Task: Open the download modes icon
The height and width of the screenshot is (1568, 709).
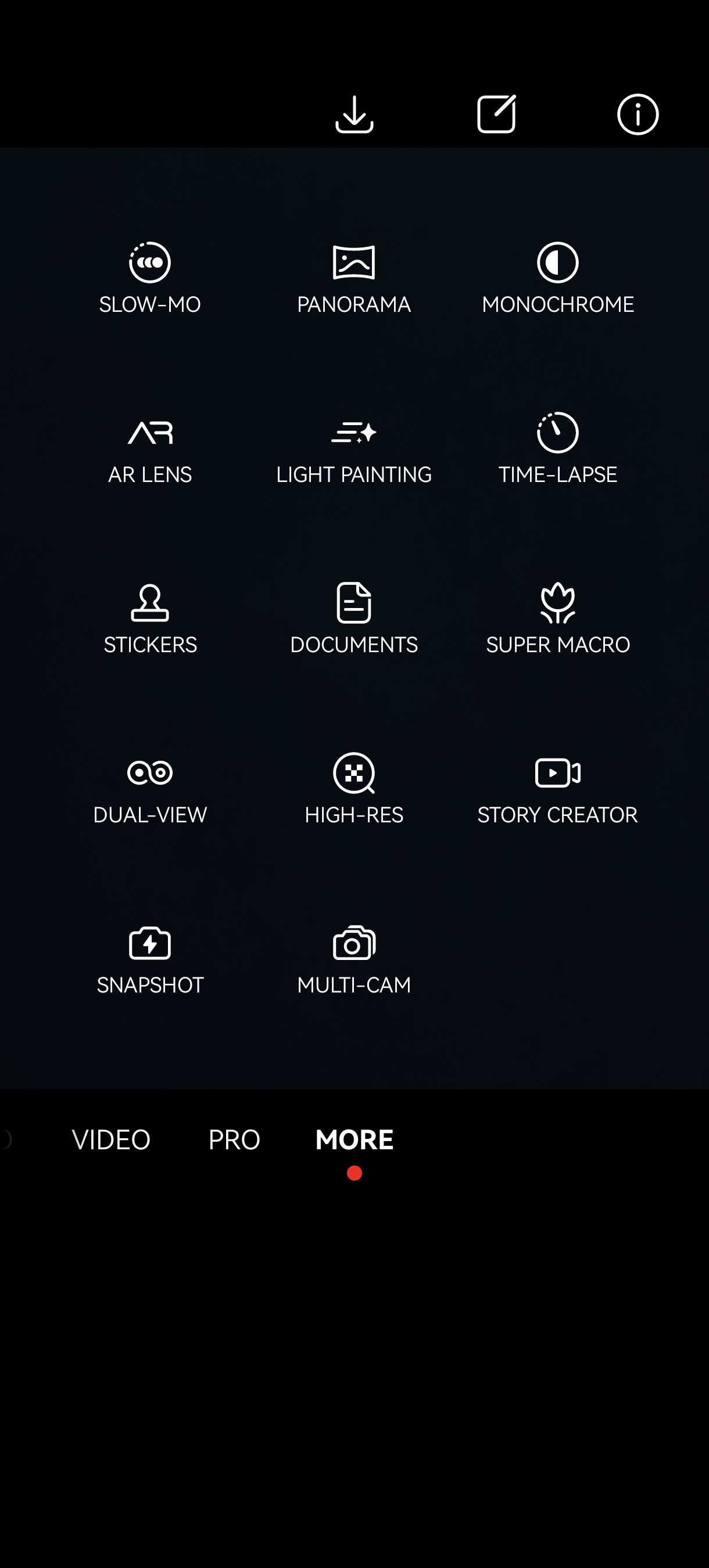Action: [354, 114]
